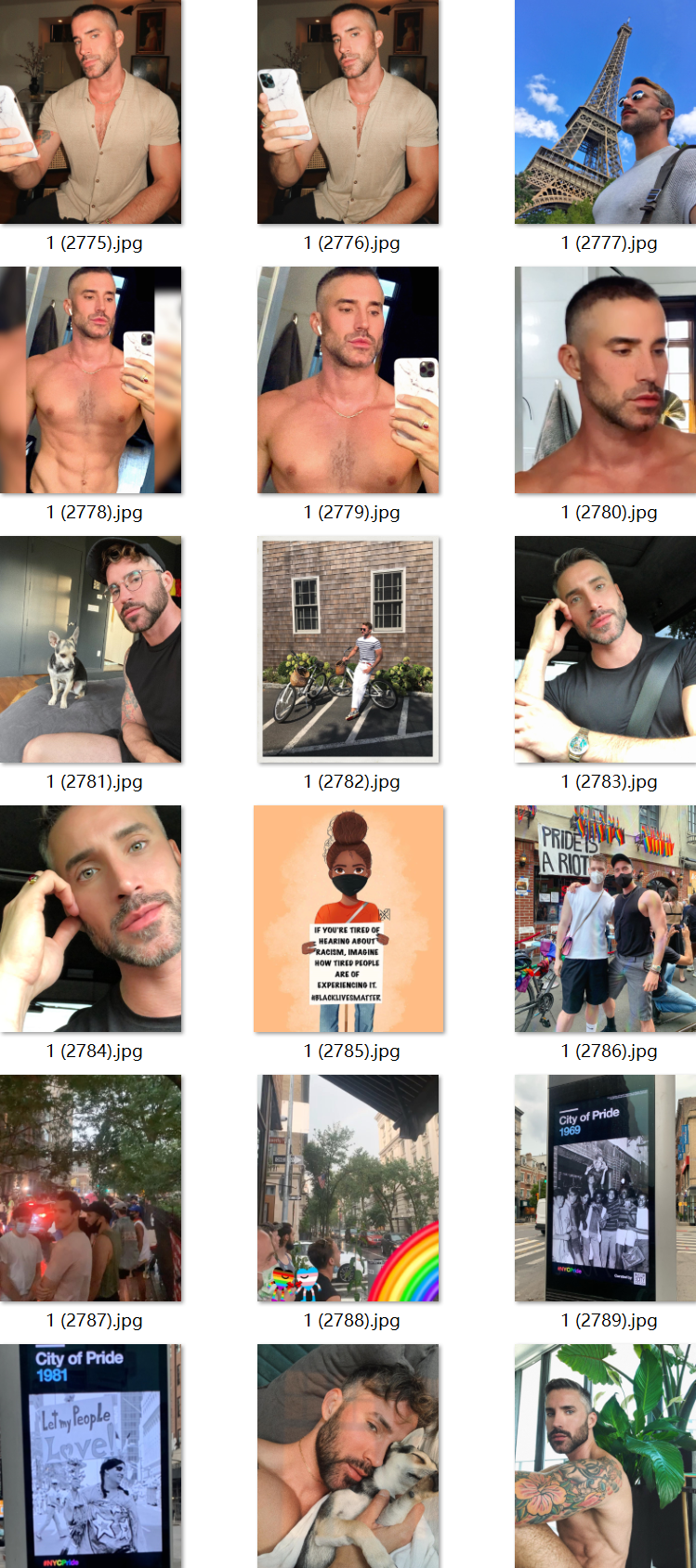The image size is (696, 1568).
Task: View the picture 1 (2779).jpg
Action: pos(348,380)
